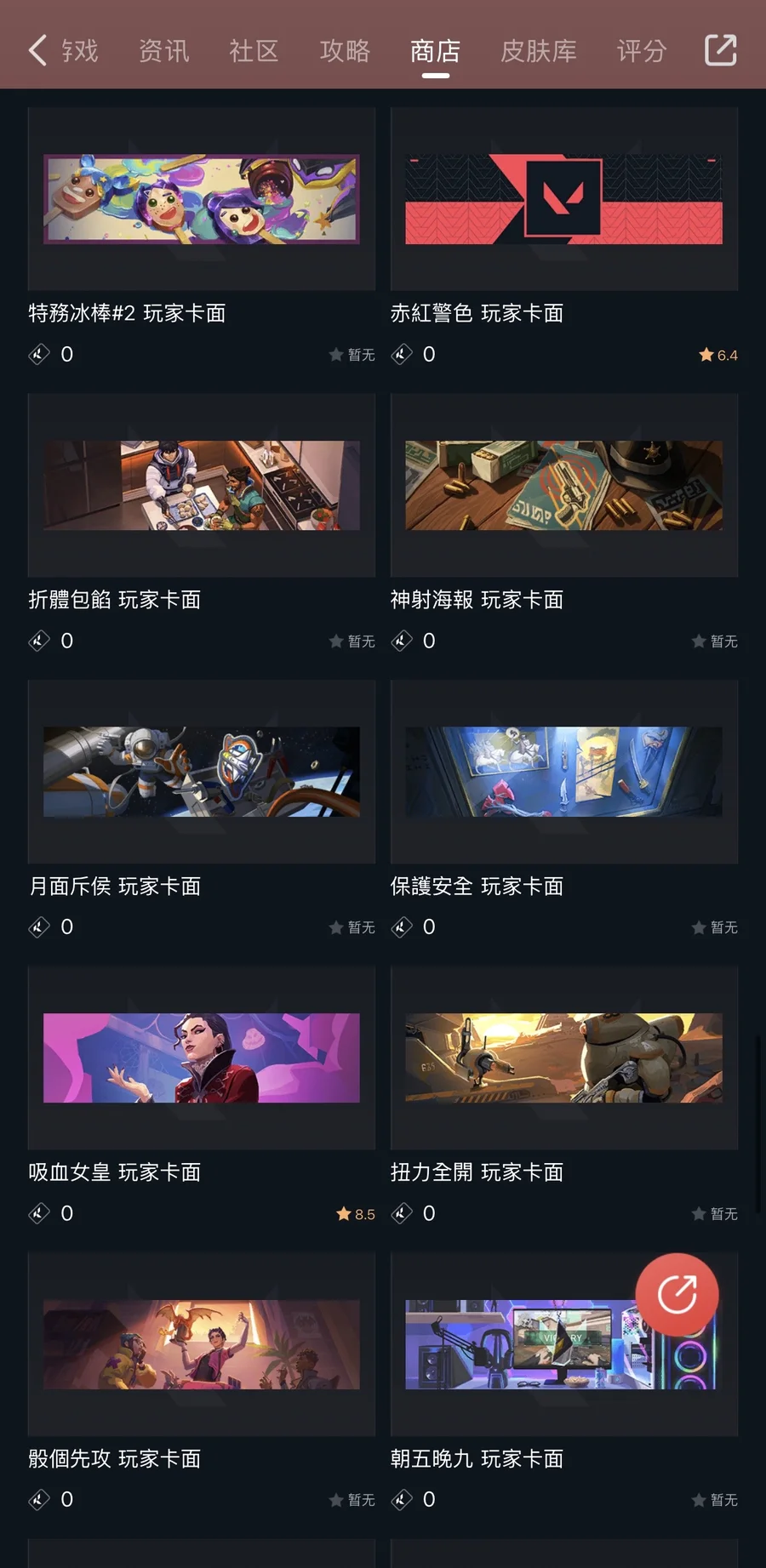Tap the red floating share button
766x1568 pixels.
[x=677, y=1294]
